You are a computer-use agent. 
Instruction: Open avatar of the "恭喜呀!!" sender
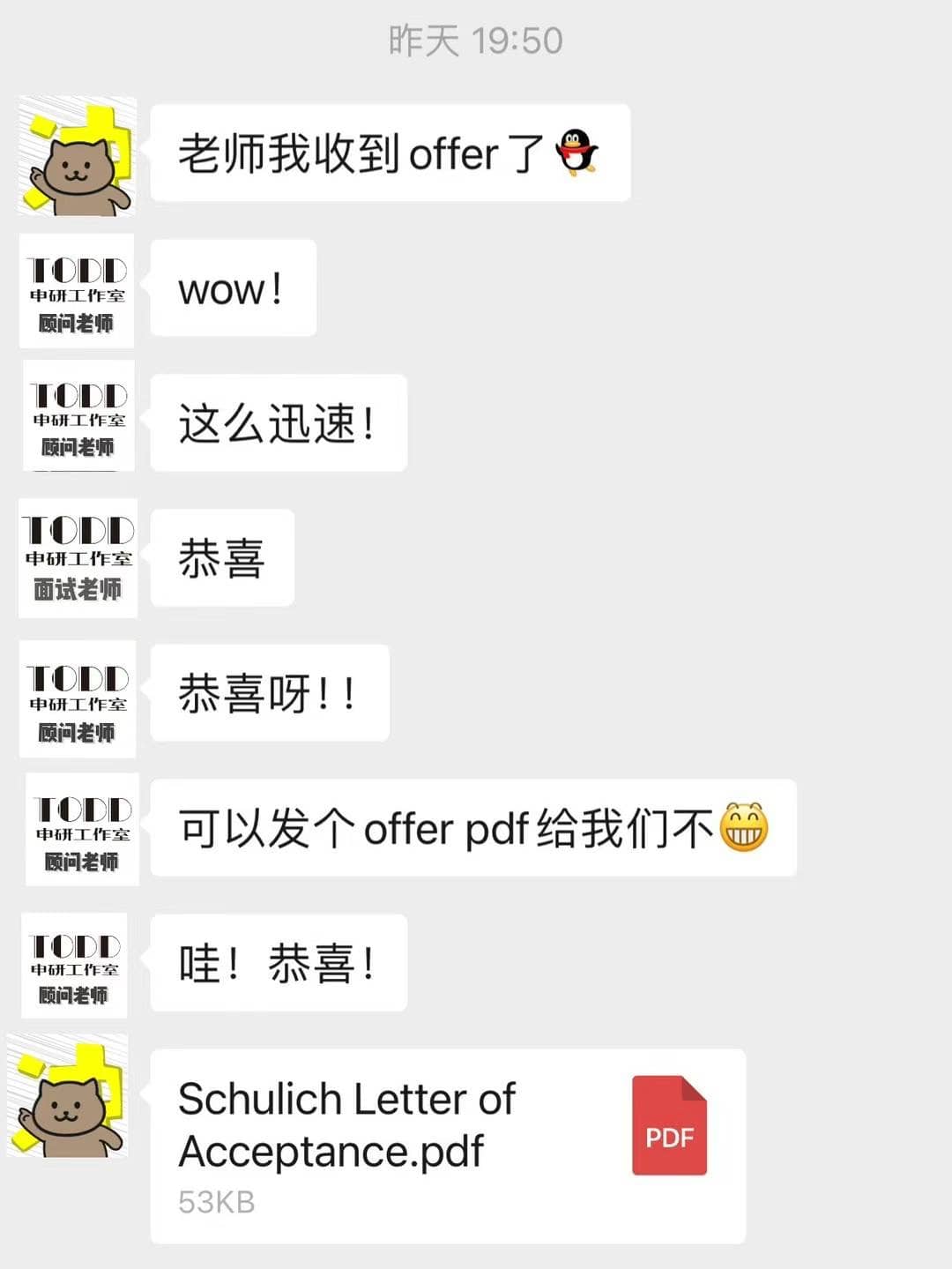[x=78, y=699]
